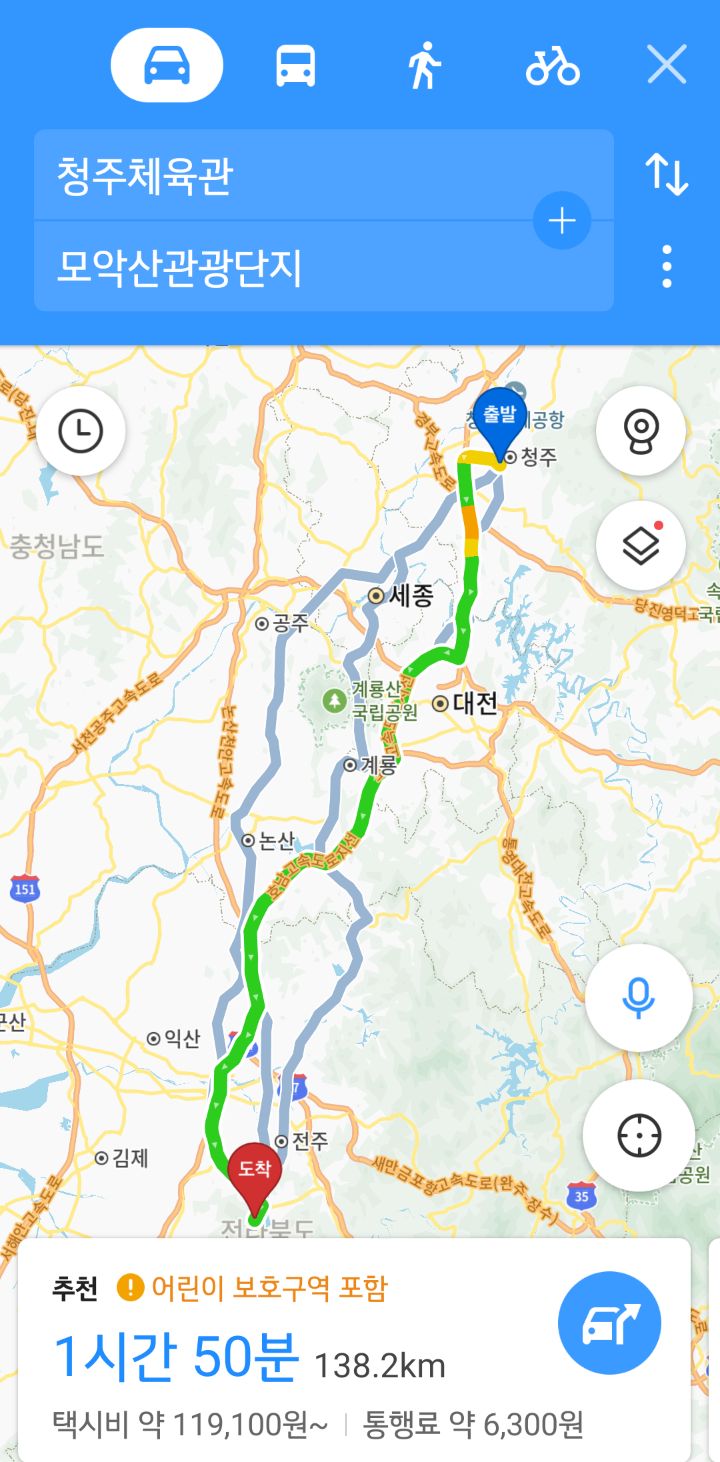Show CCTV cameras on the map

pyautogui.click(x=640, y=431)
